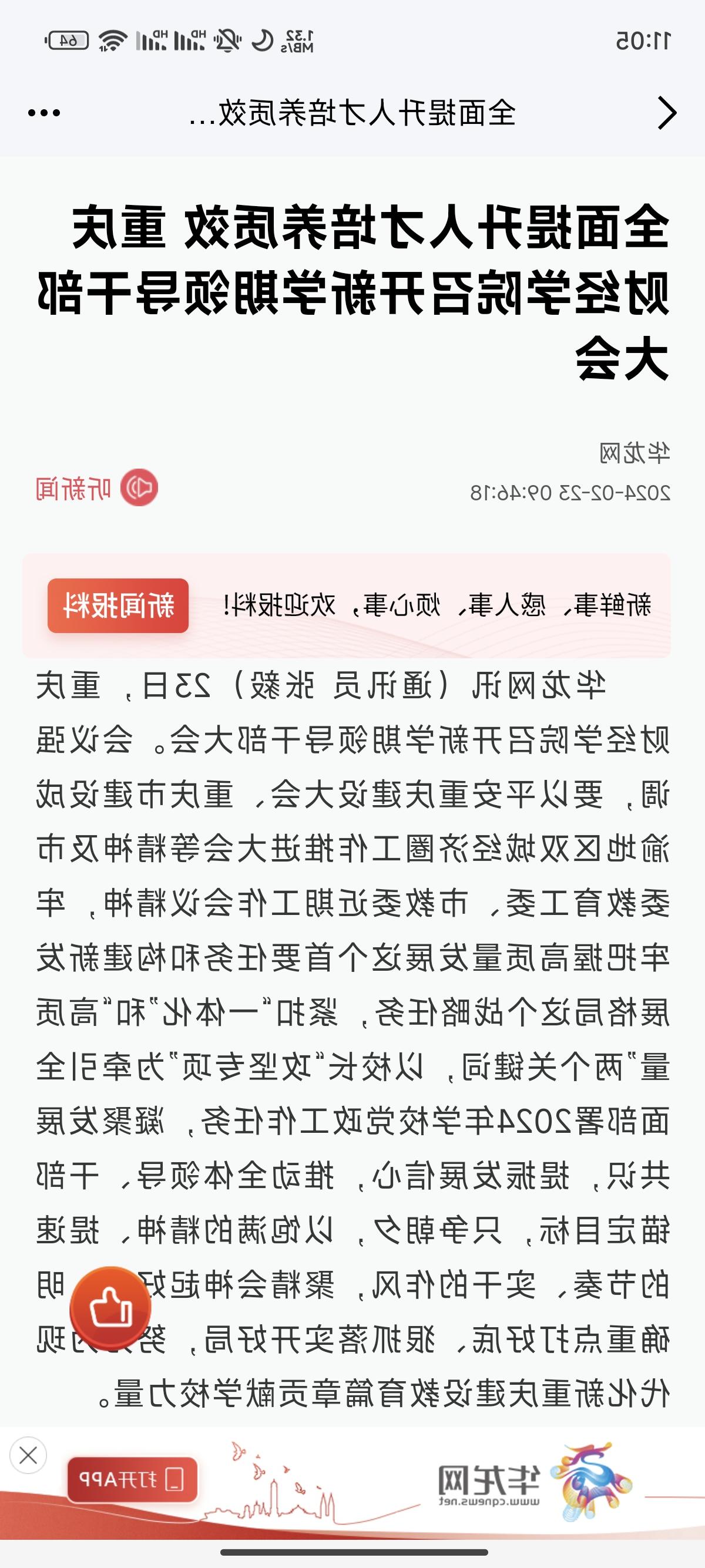Play audio with the 听新闻 button
This screenshot has width=705, height=1568.
click(x=98, y=488)
